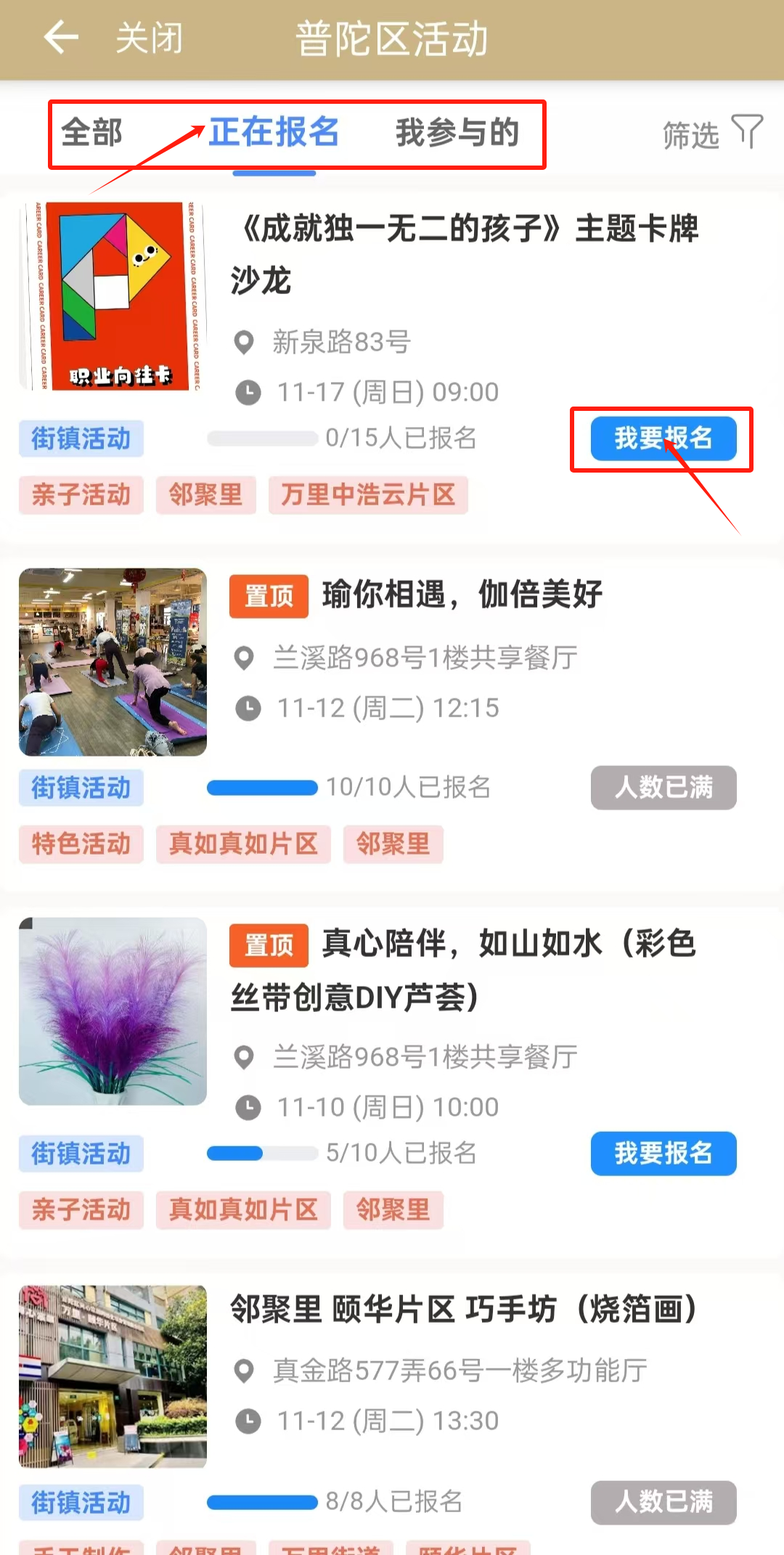Open the 颐华片区 巧手坊 activity
Image resolution: width=784 pixels, height=1555 pixels.
pyautogui.click(x=465, y=1310)
